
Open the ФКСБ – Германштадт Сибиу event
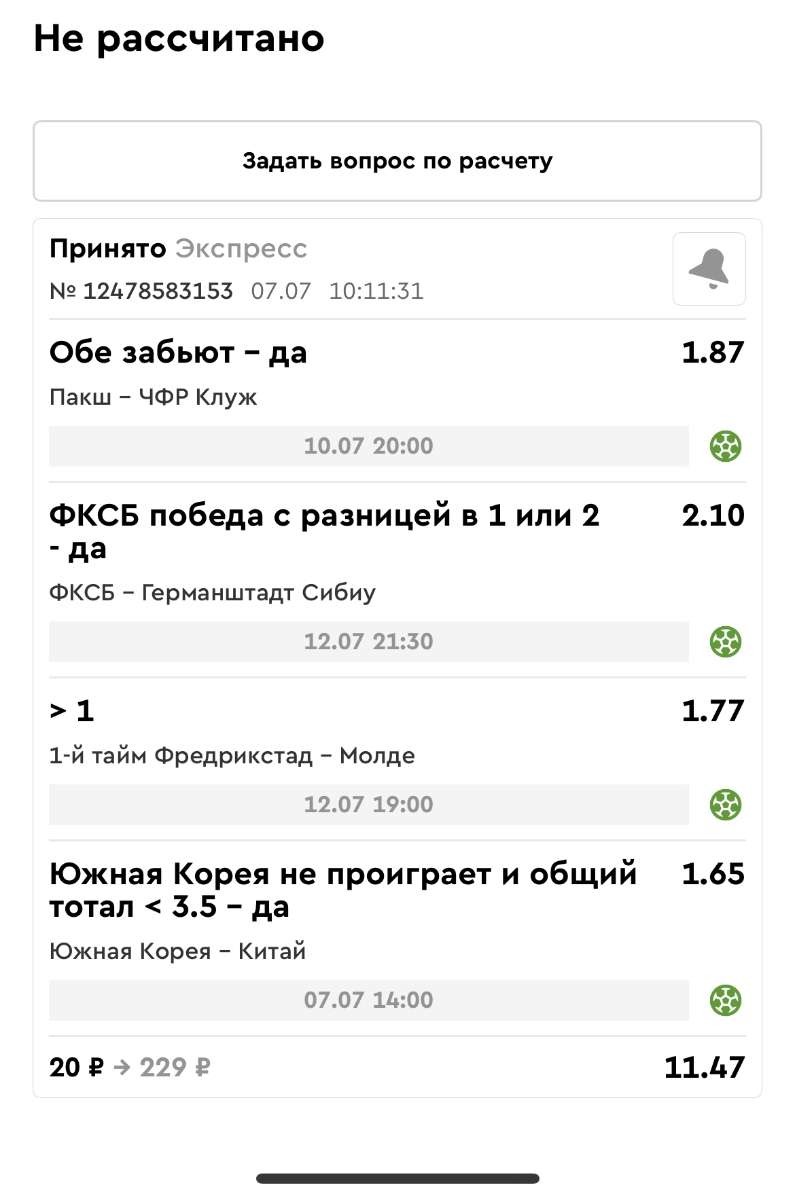pyautogui.click(x=212, y=593)
